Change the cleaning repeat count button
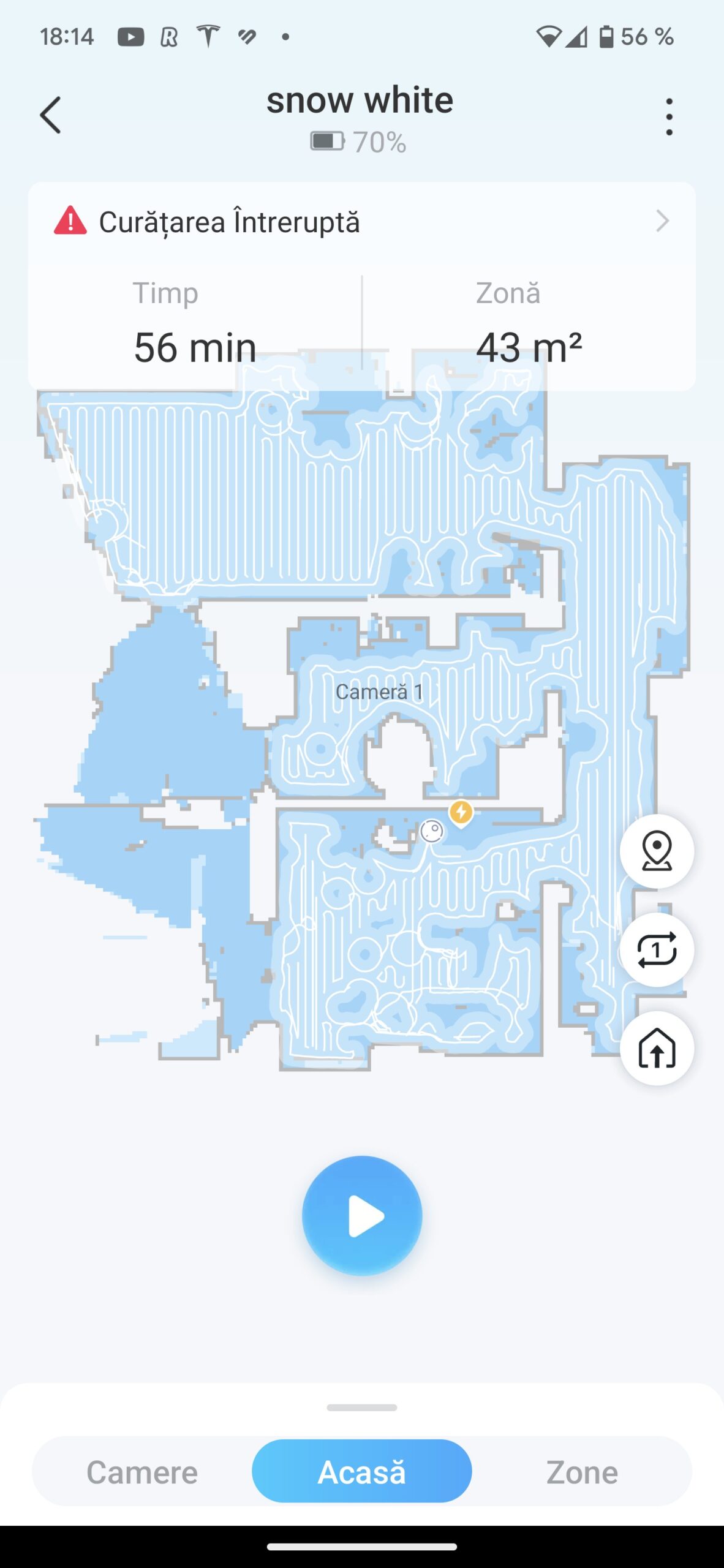This screenshot has height=1568, width=724. pyautogui.click(x=657, y=950)
